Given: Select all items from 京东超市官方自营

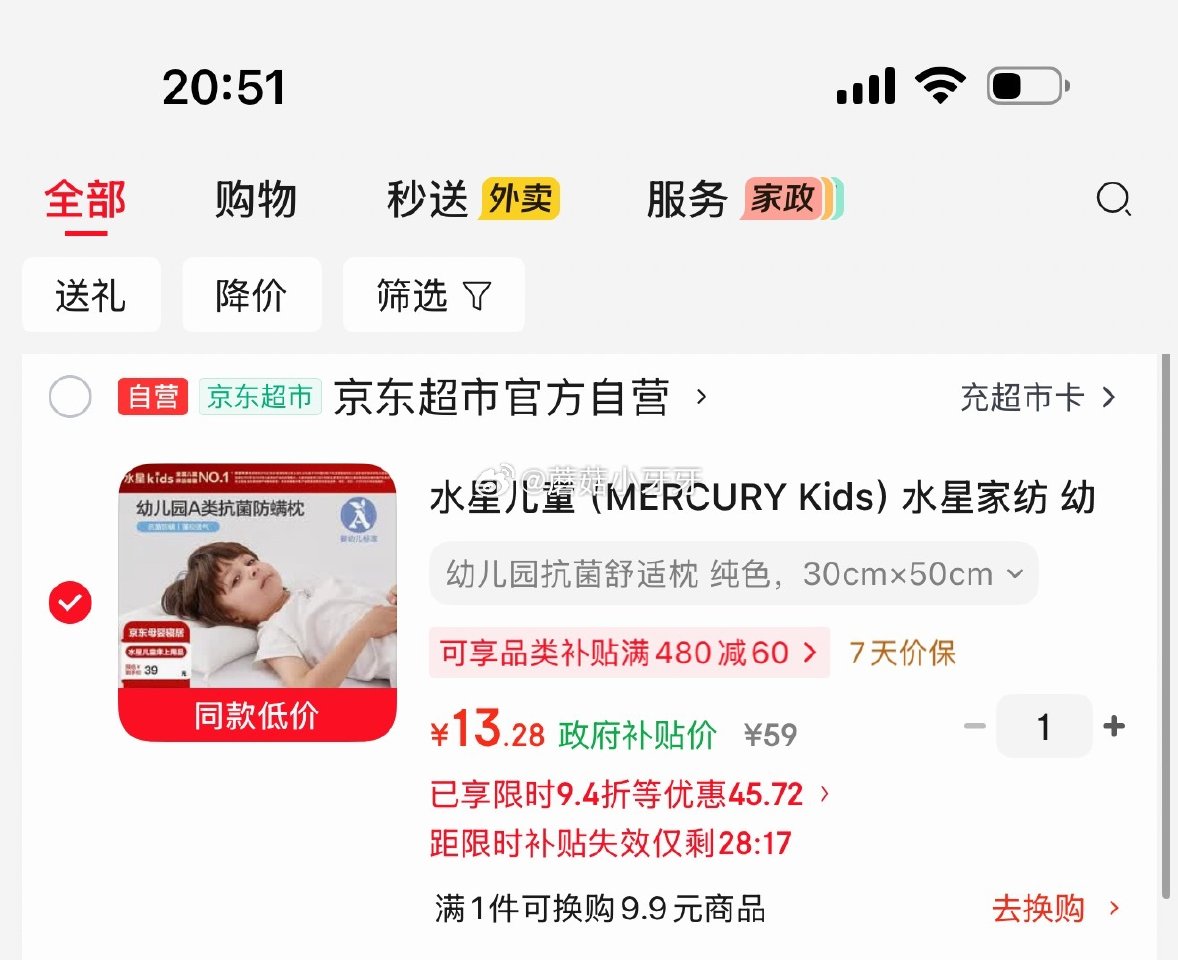Looking at the screenshot, I should [70, 398].
